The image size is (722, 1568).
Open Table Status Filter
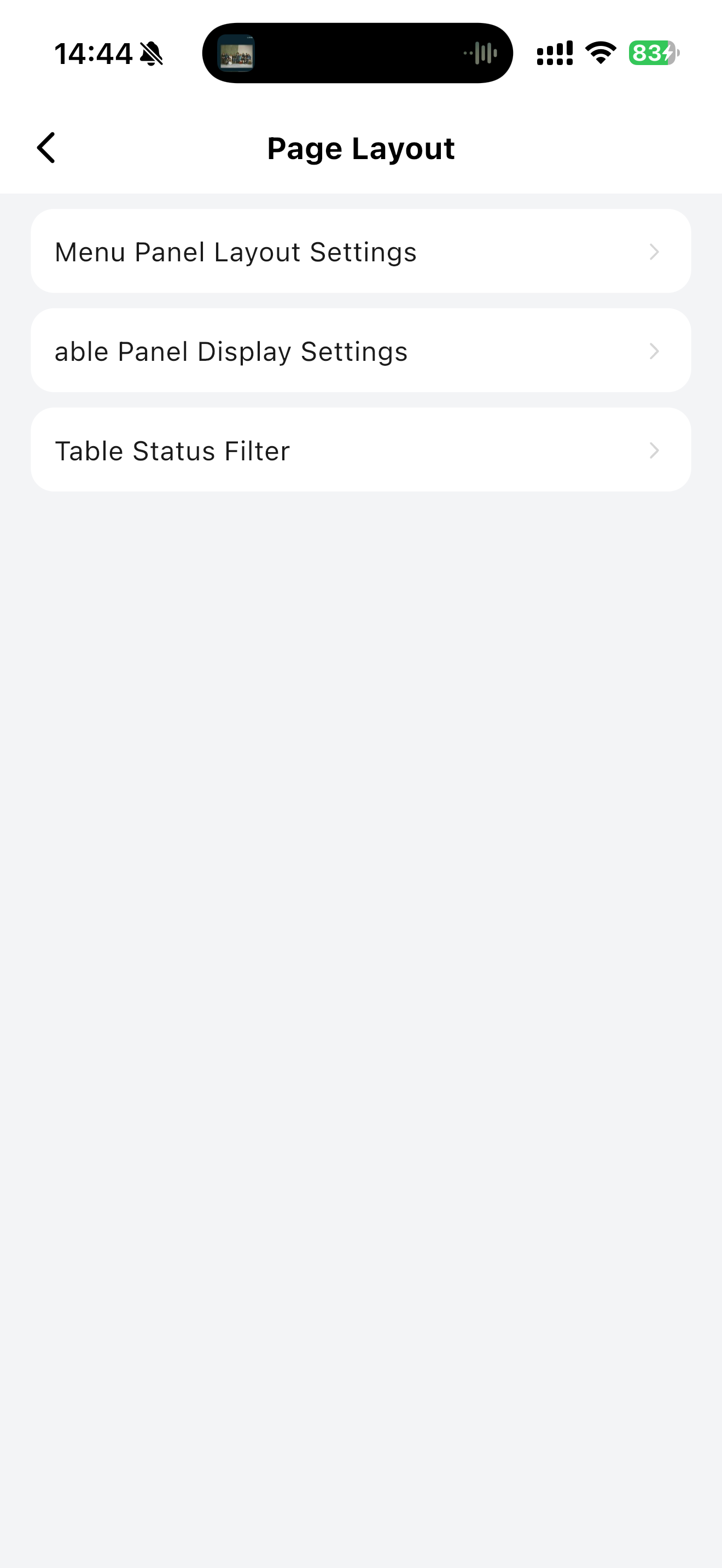point(360,450)
